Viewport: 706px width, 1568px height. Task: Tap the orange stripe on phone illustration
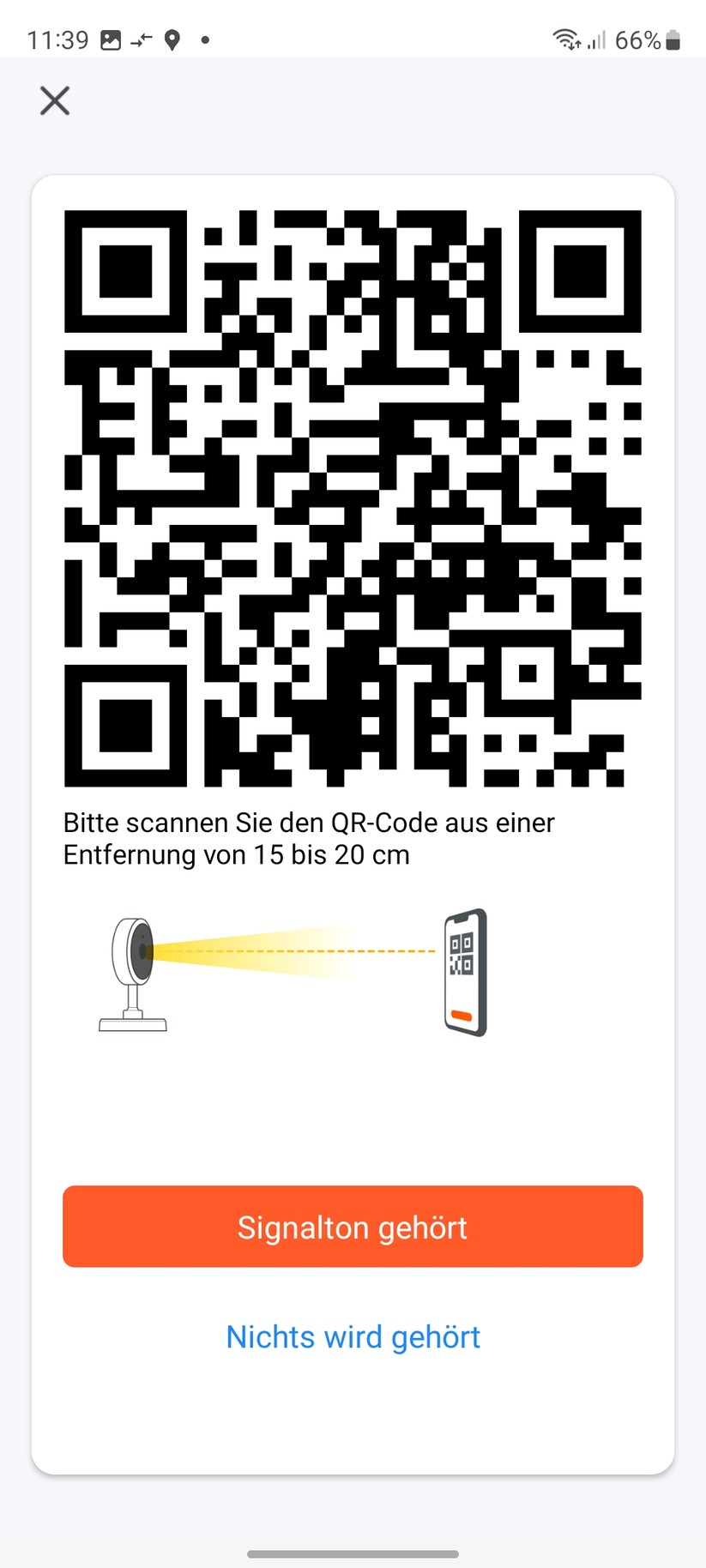point(463,1016)
